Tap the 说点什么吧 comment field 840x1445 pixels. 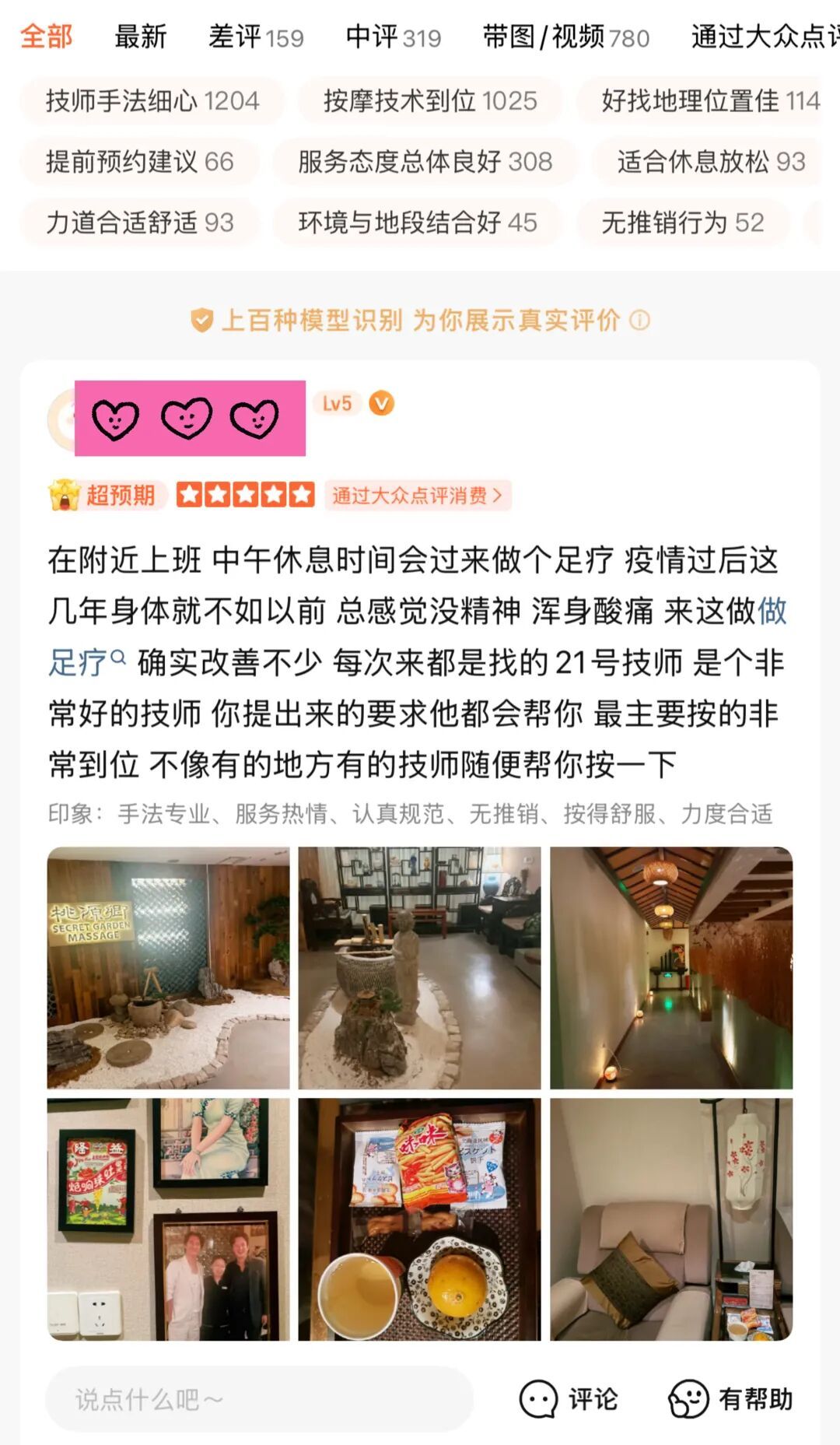coord(259,1399)
